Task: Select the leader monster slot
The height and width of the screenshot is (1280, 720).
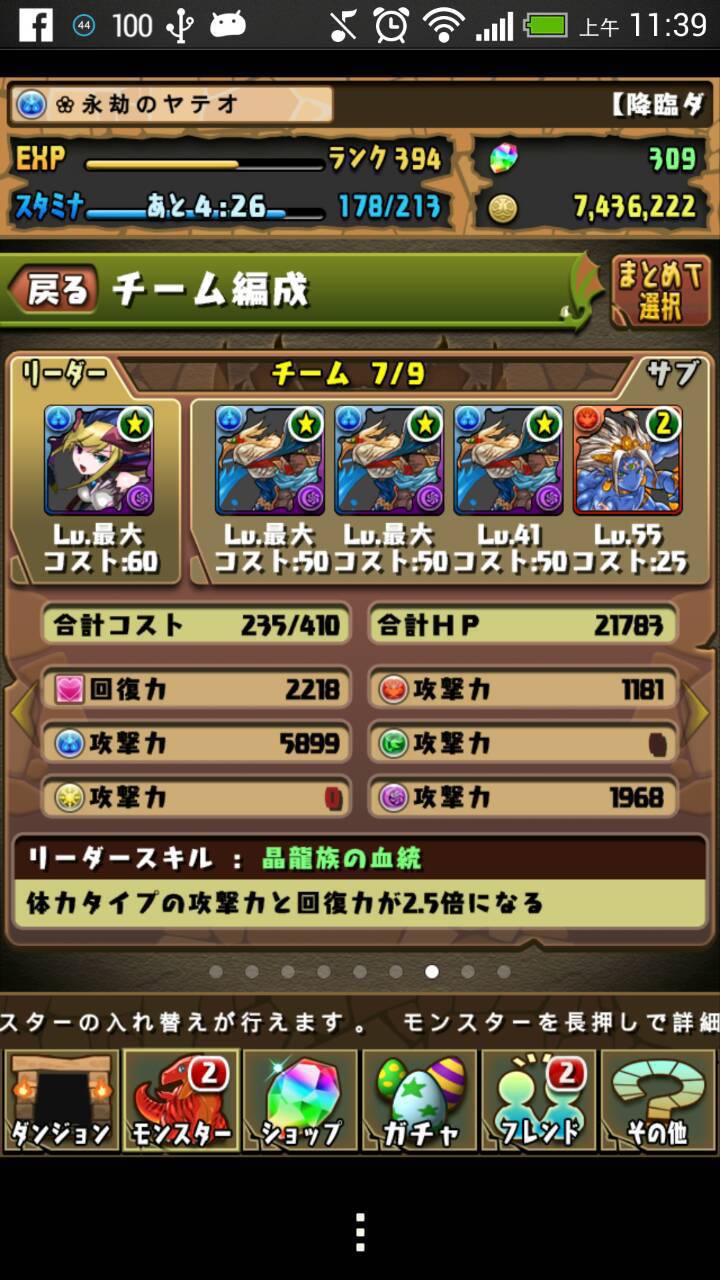Action: [98, 460]
